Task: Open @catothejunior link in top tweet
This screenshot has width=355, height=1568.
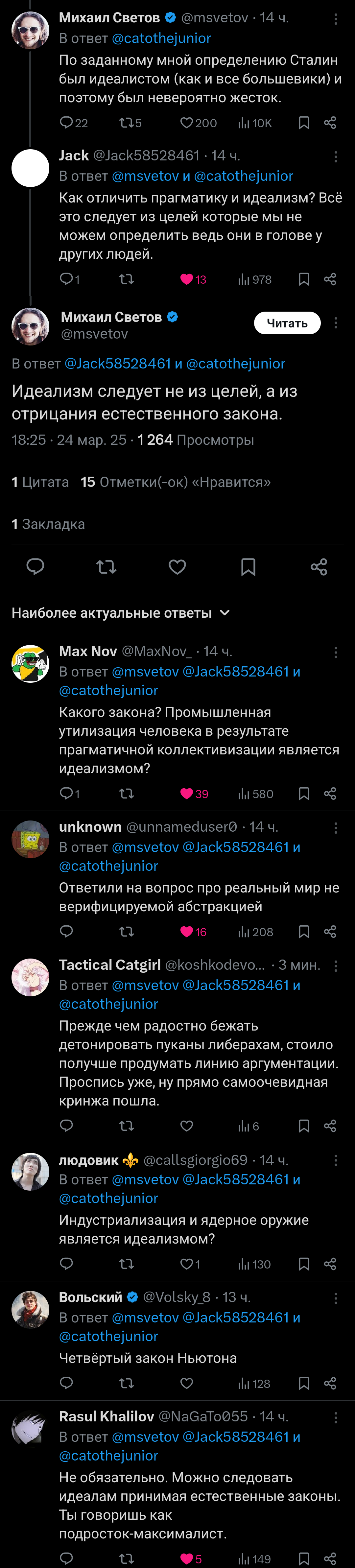Action: tap(161, 38)
